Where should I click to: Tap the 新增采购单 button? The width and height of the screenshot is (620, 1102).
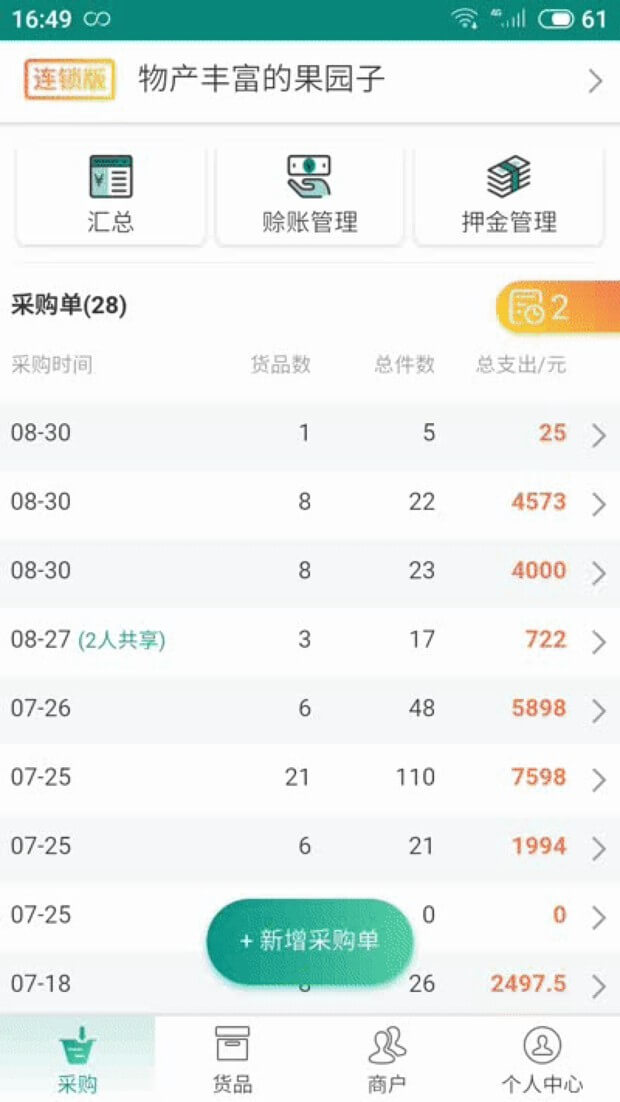[x=310, y=940]
